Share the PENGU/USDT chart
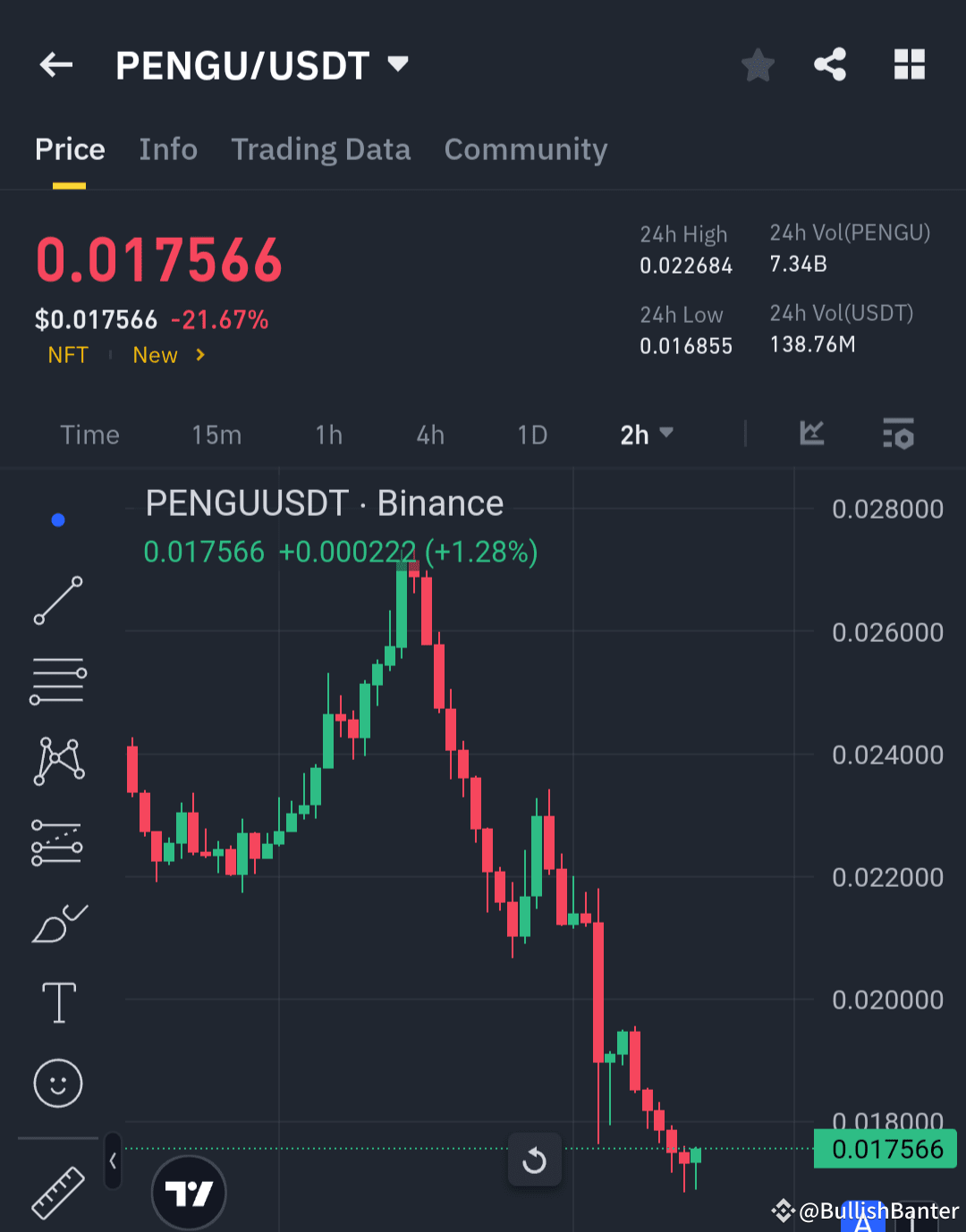This screenshot has width=966, height=1232. pos(830,64)
